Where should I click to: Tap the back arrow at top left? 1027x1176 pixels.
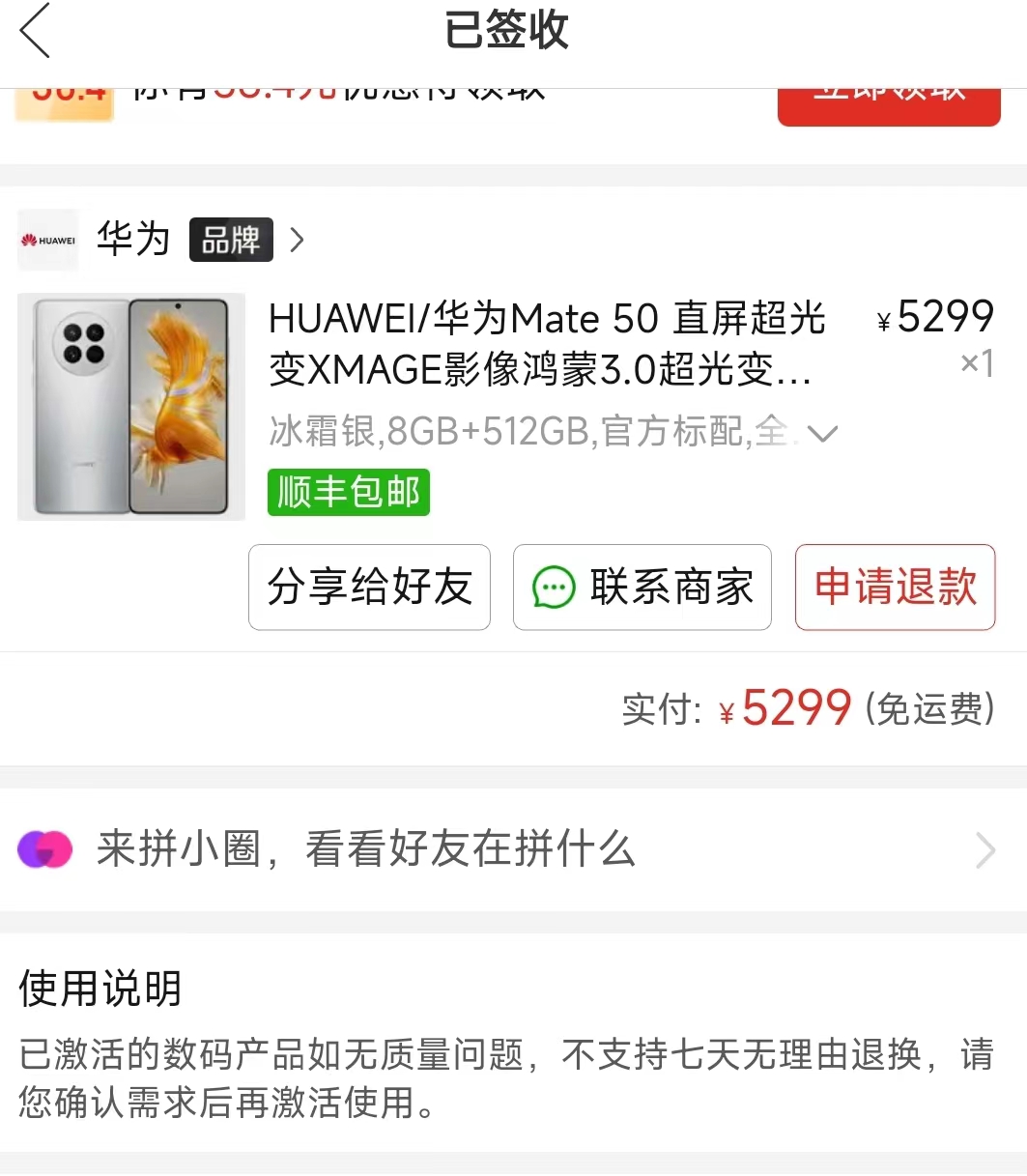pos(36,31)
